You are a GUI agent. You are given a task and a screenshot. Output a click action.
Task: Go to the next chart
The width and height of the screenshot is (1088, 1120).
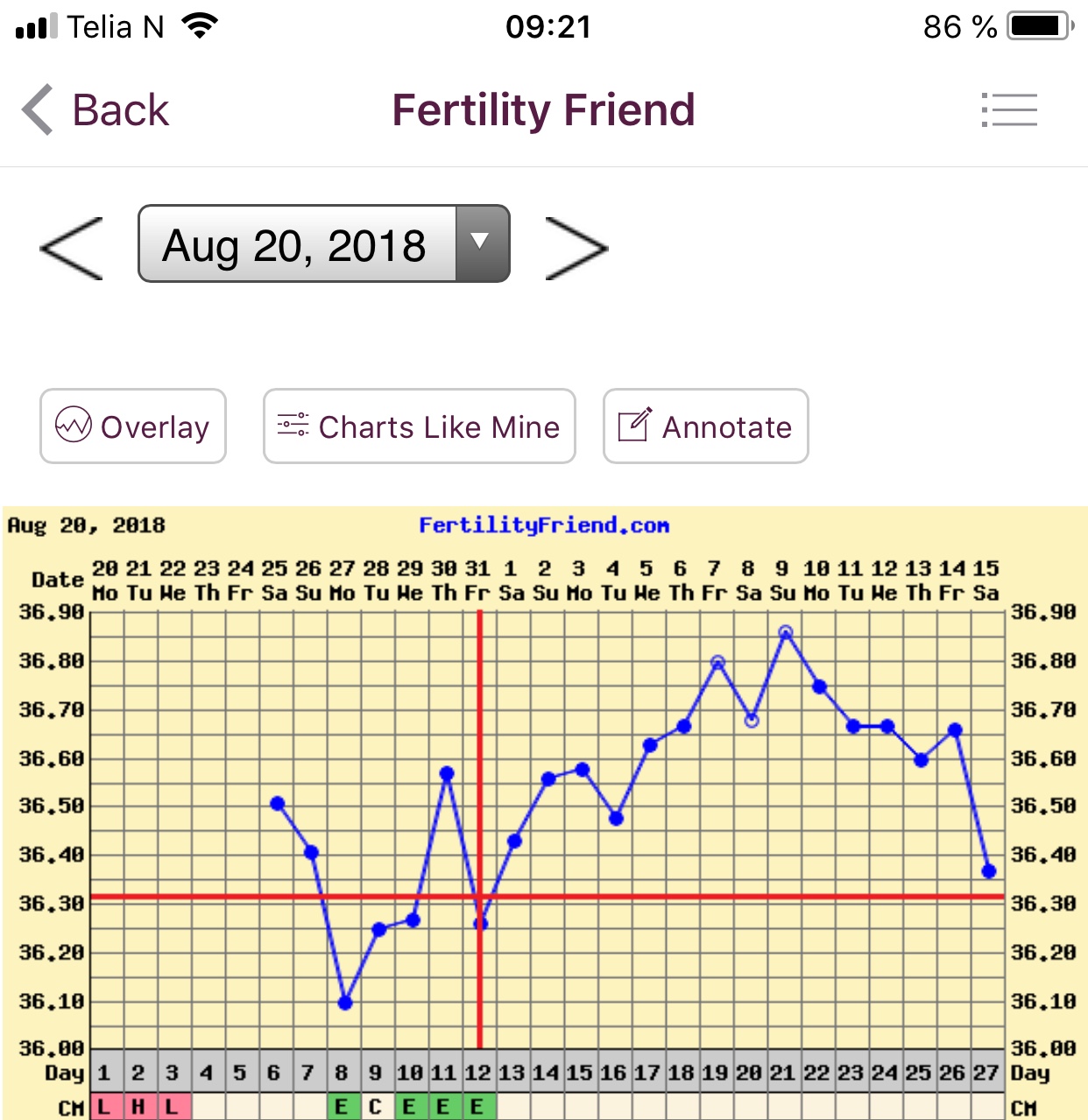click(576, 249)
